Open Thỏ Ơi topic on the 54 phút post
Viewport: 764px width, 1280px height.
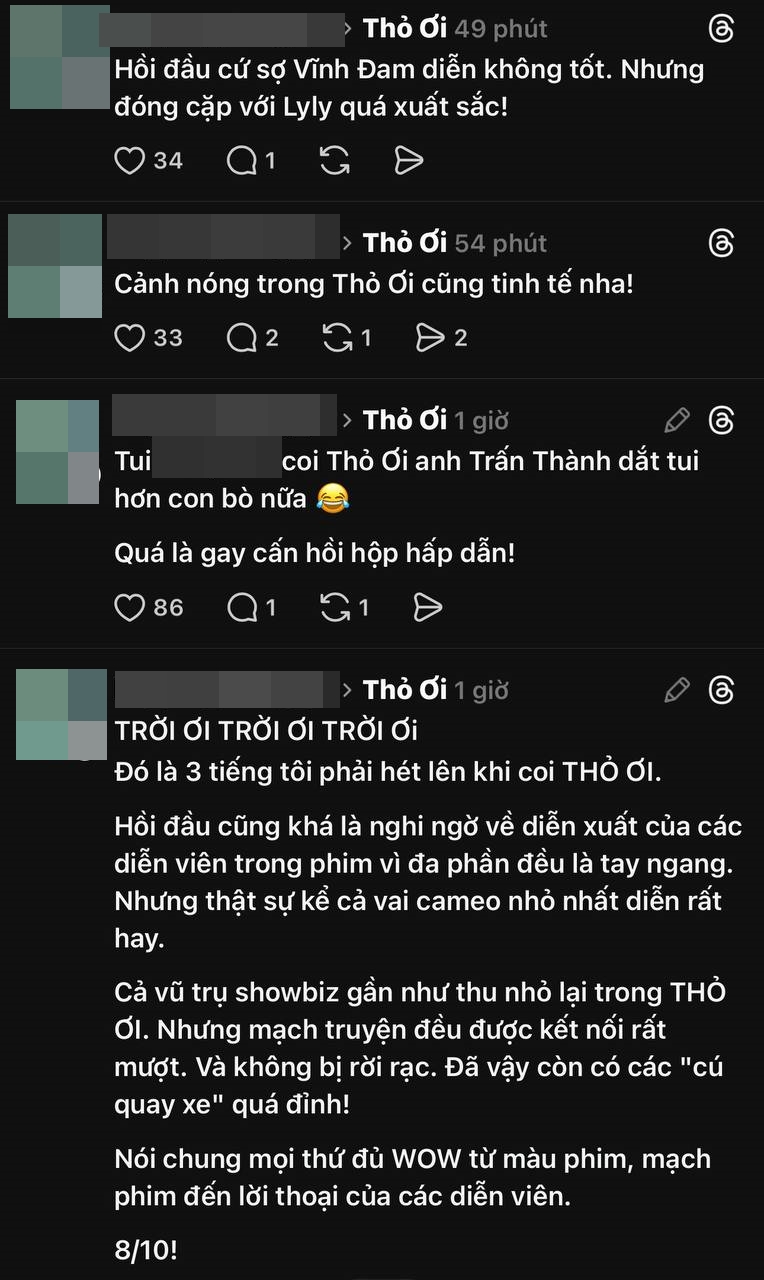click(x=404, y=243)
